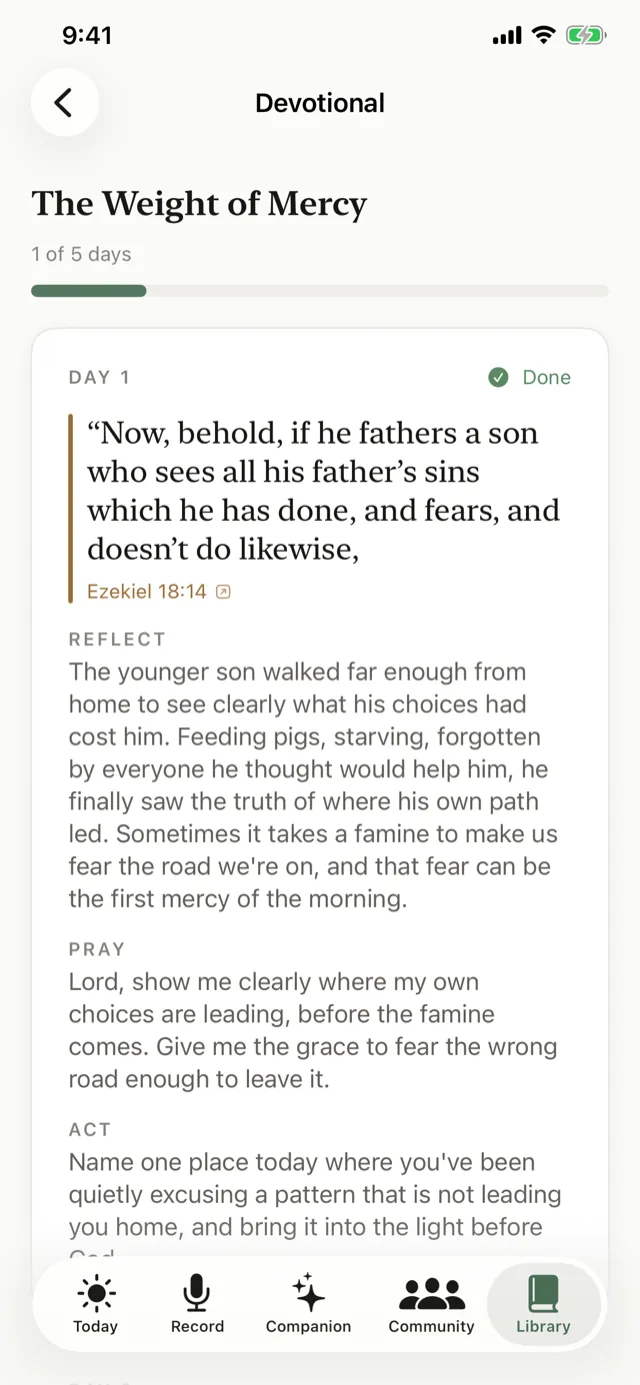Select the Library tab
Screen dimensions: 640x1385
click(543, 1305)
